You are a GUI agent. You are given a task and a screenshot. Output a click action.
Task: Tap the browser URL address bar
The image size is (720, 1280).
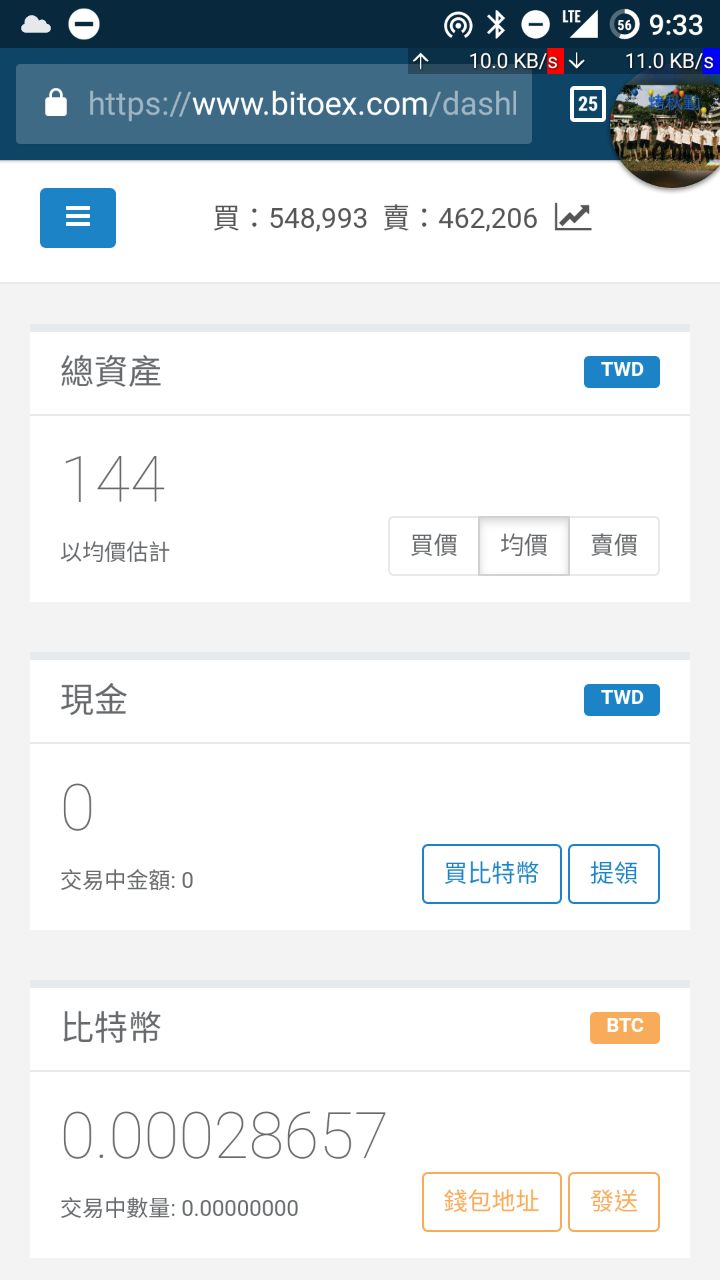274,104
